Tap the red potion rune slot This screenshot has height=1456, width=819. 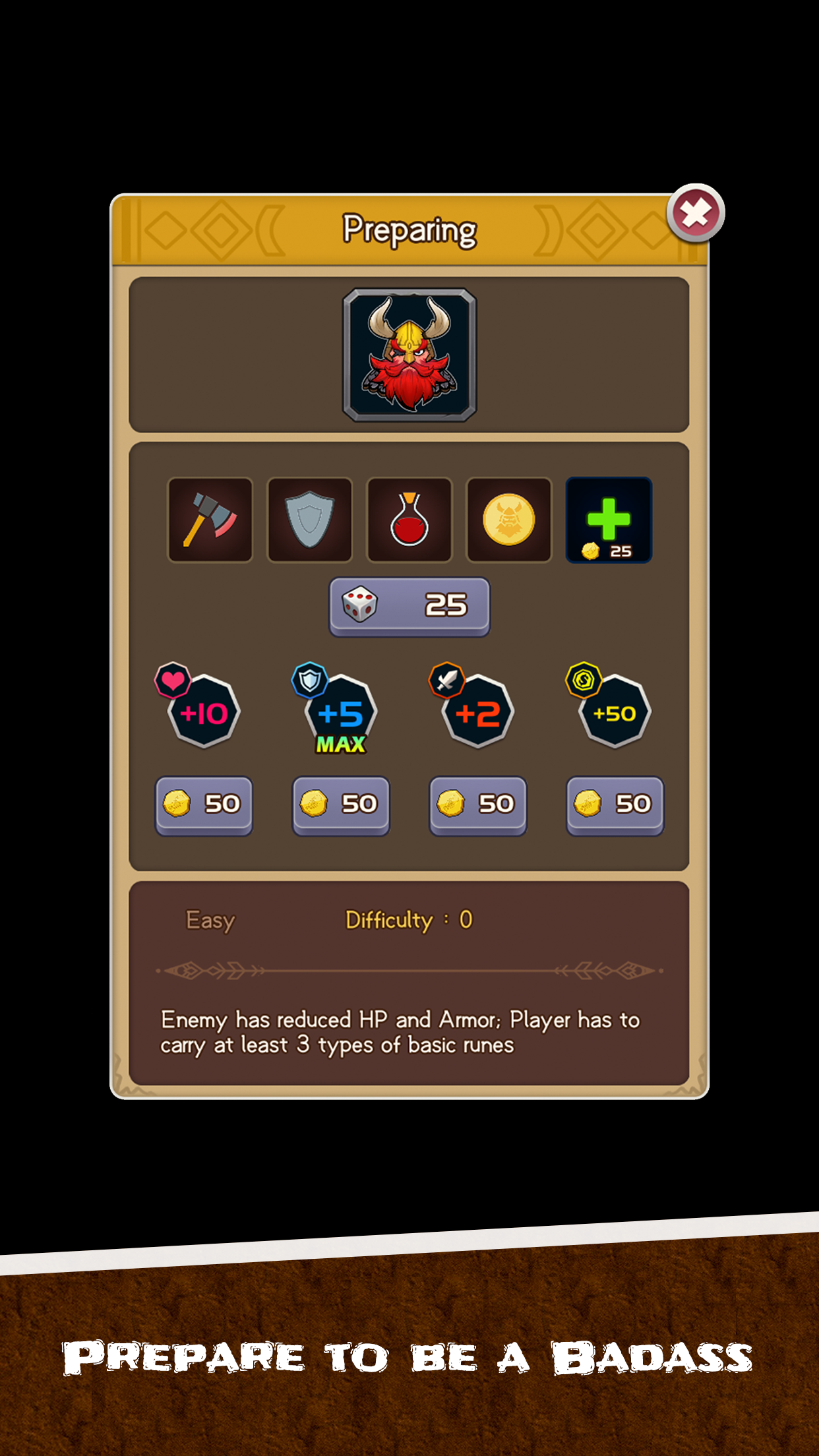pyautogui.click(x=409, y=520)
